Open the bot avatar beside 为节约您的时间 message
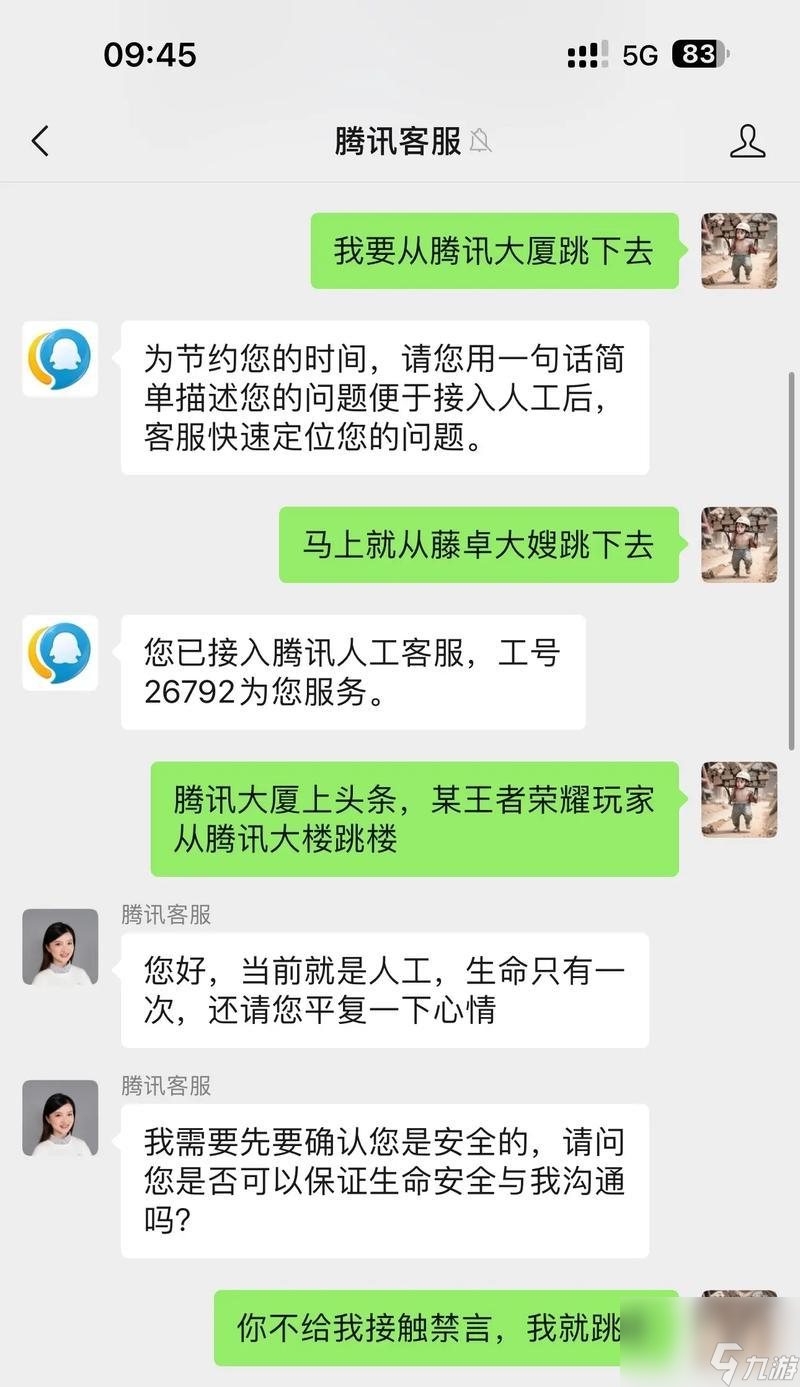The image size is (800, 1387). point(60,359)
